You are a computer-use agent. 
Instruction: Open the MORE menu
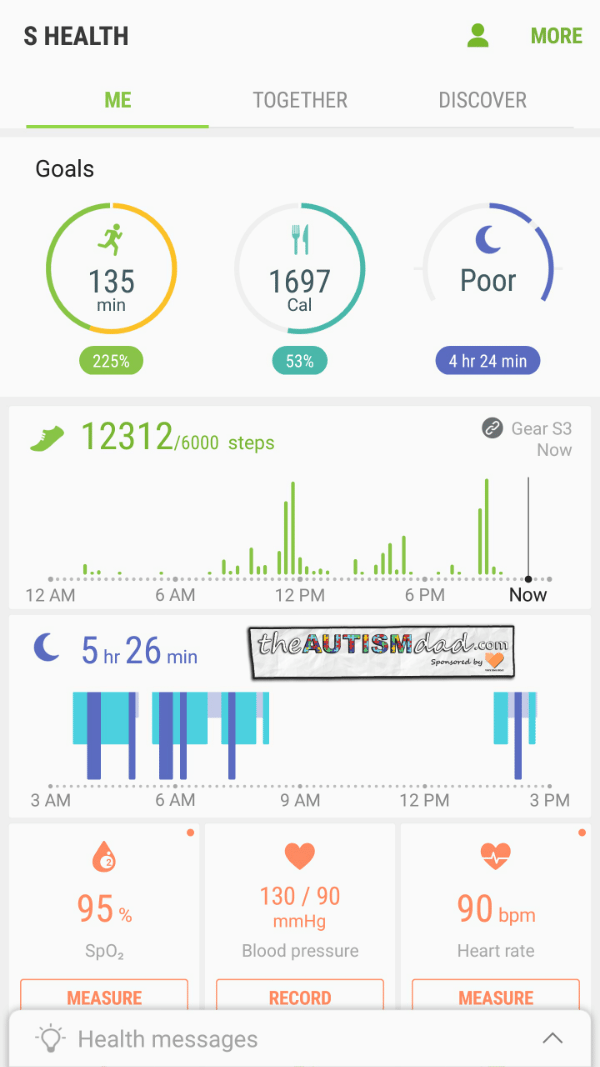pyautogui.click(x=556, y=36)
